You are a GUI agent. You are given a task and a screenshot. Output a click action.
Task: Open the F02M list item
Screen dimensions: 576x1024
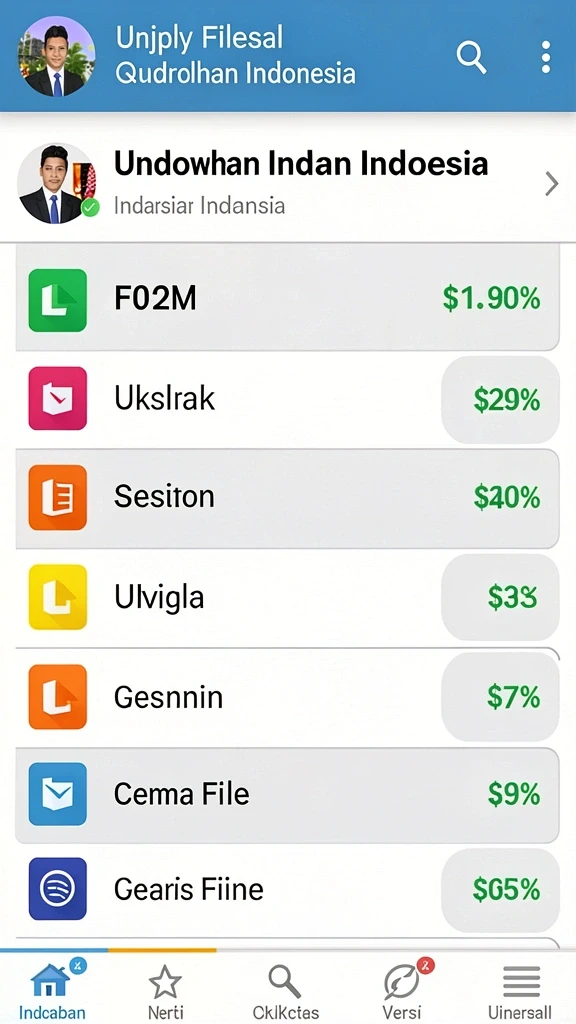pyautogui.click(x=287, y=298)
